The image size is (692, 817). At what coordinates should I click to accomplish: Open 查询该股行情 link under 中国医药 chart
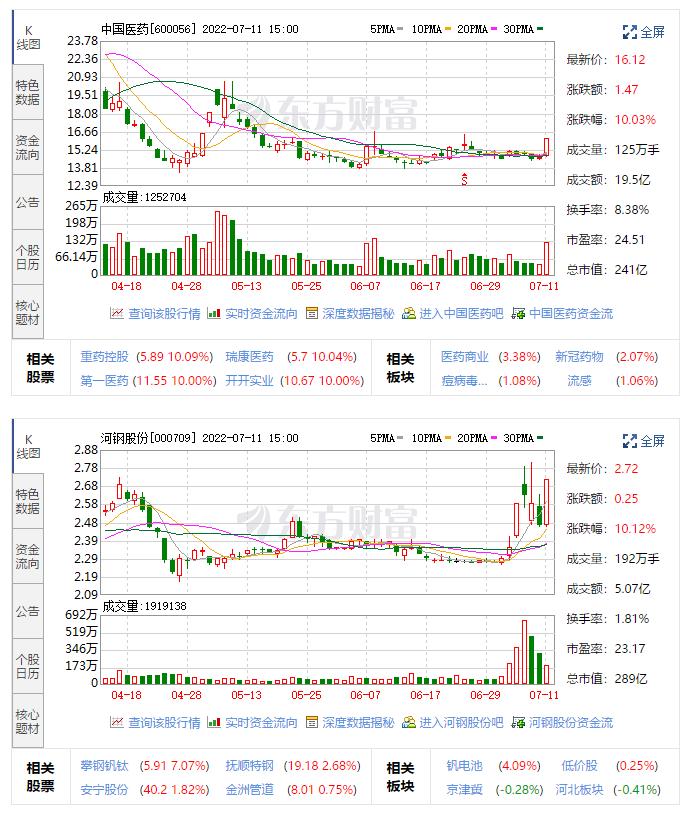point(155,314)
